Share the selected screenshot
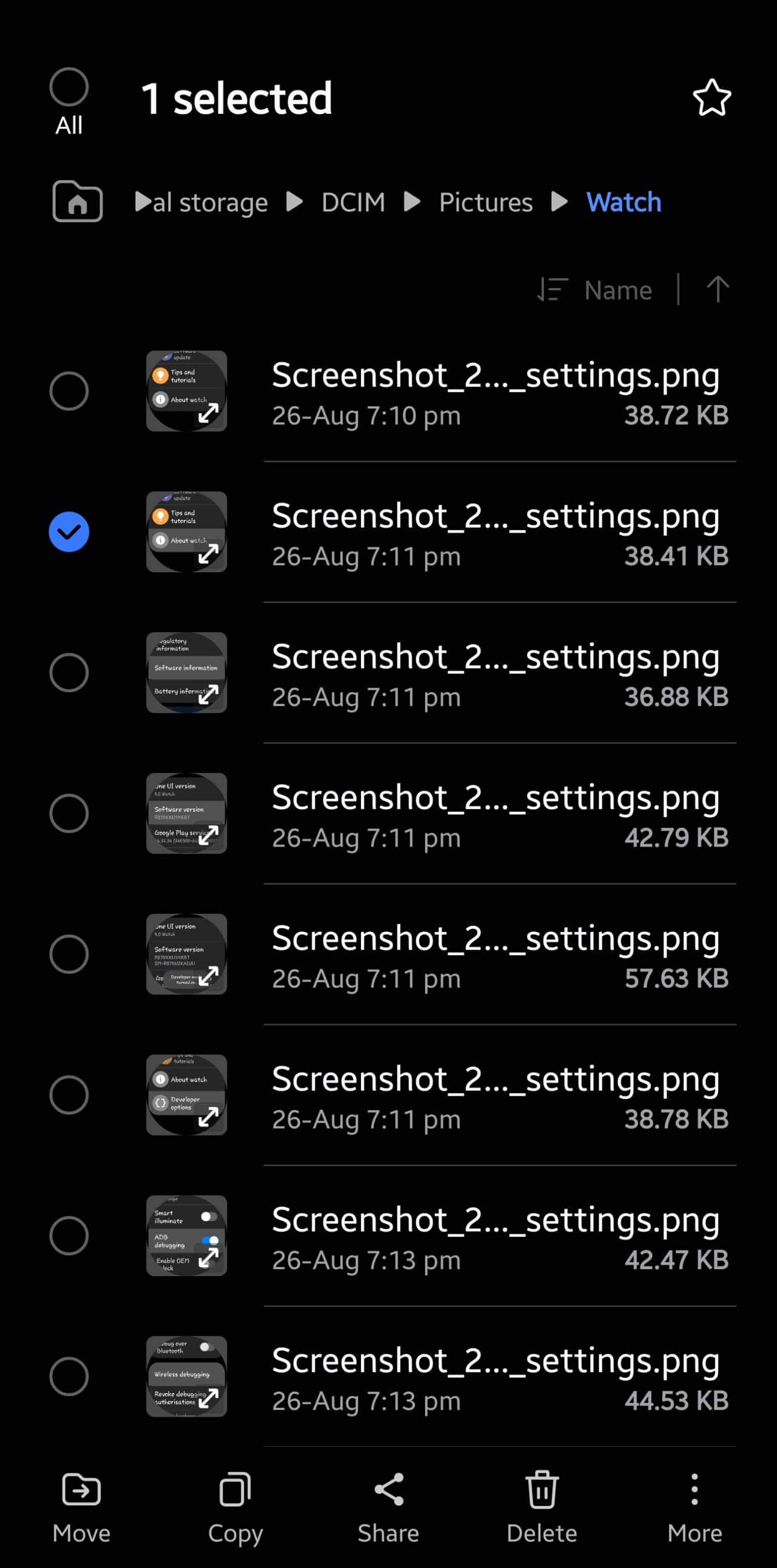 point(389,1507)
